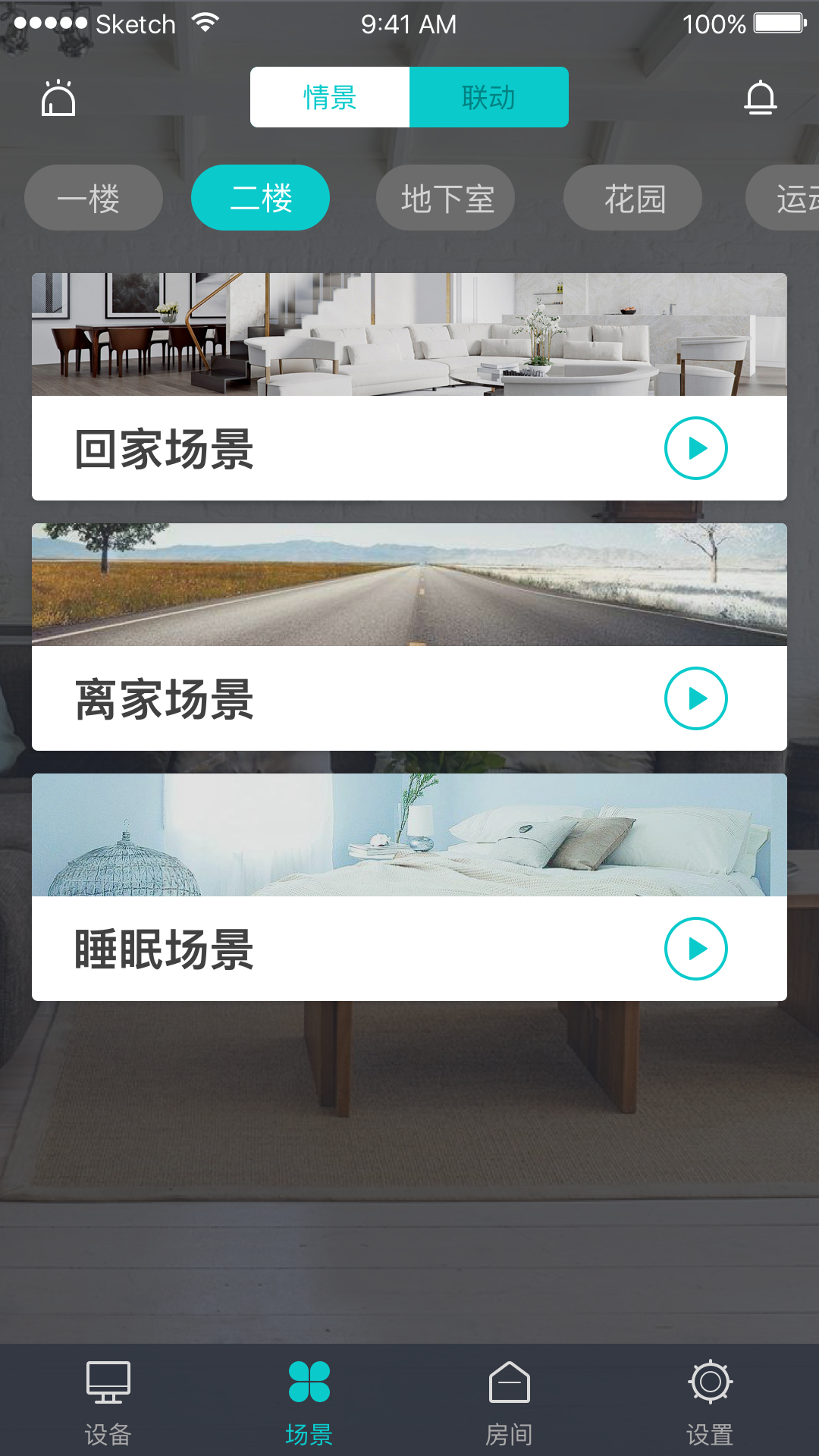Viewport: 819px width, 1456px height.
Task: Go to the 场景 tab
Action: point(309,1401)
